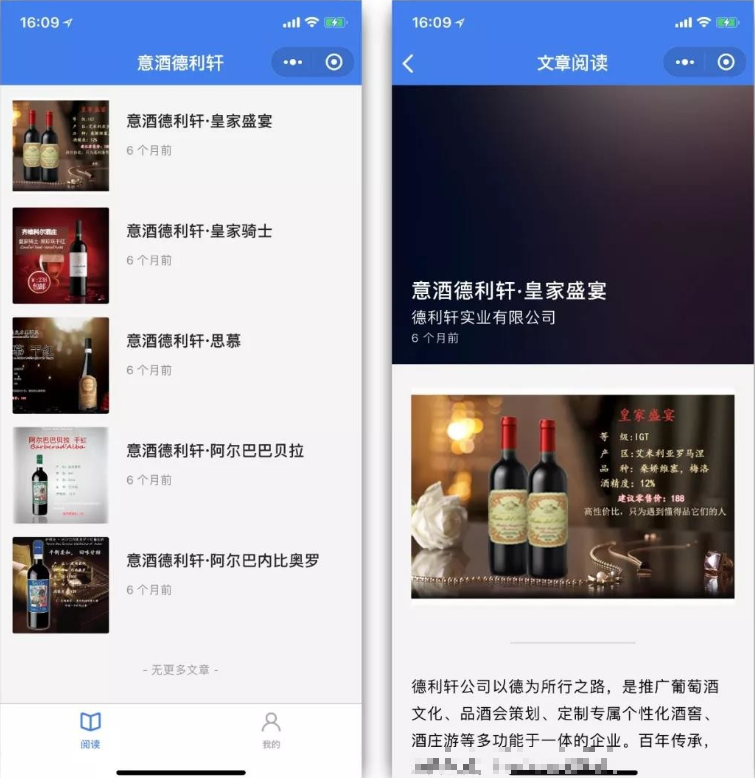Open the more-options menu on 意酒德利轩 page
The image size is (755, 778).
[292, 62]
